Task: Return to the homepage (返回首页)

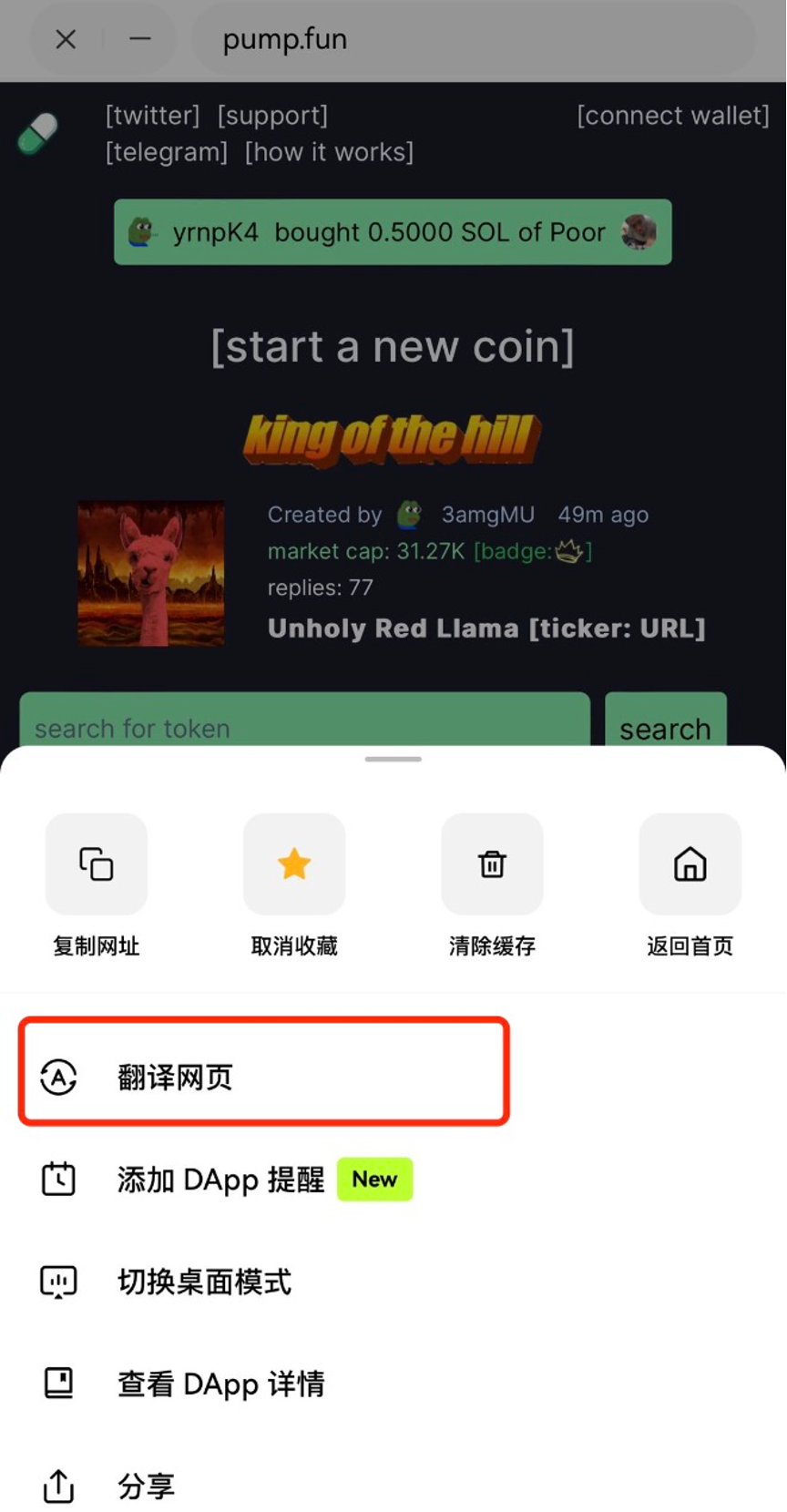Action: (690, 864)
